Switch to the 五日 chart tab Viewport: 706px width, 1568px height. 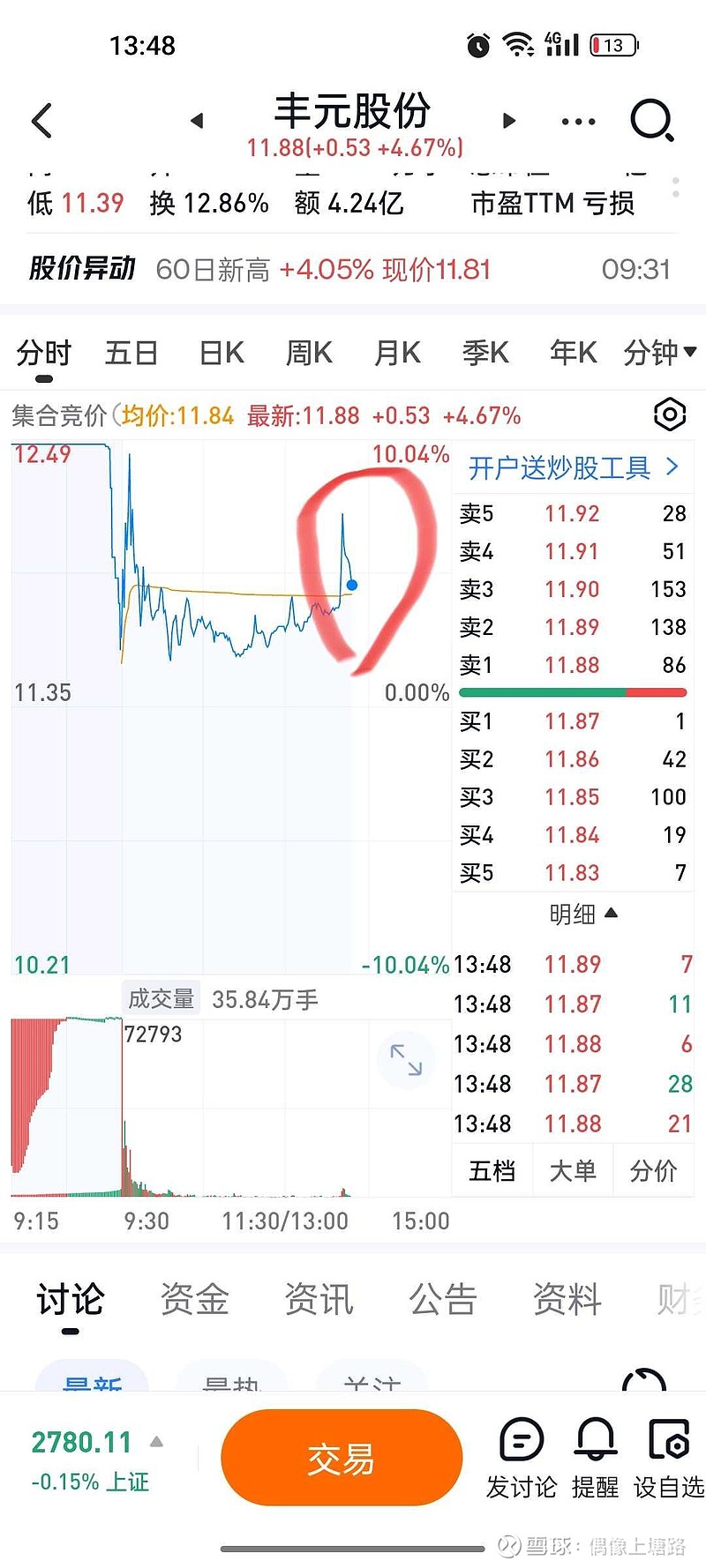pos(131,354)
